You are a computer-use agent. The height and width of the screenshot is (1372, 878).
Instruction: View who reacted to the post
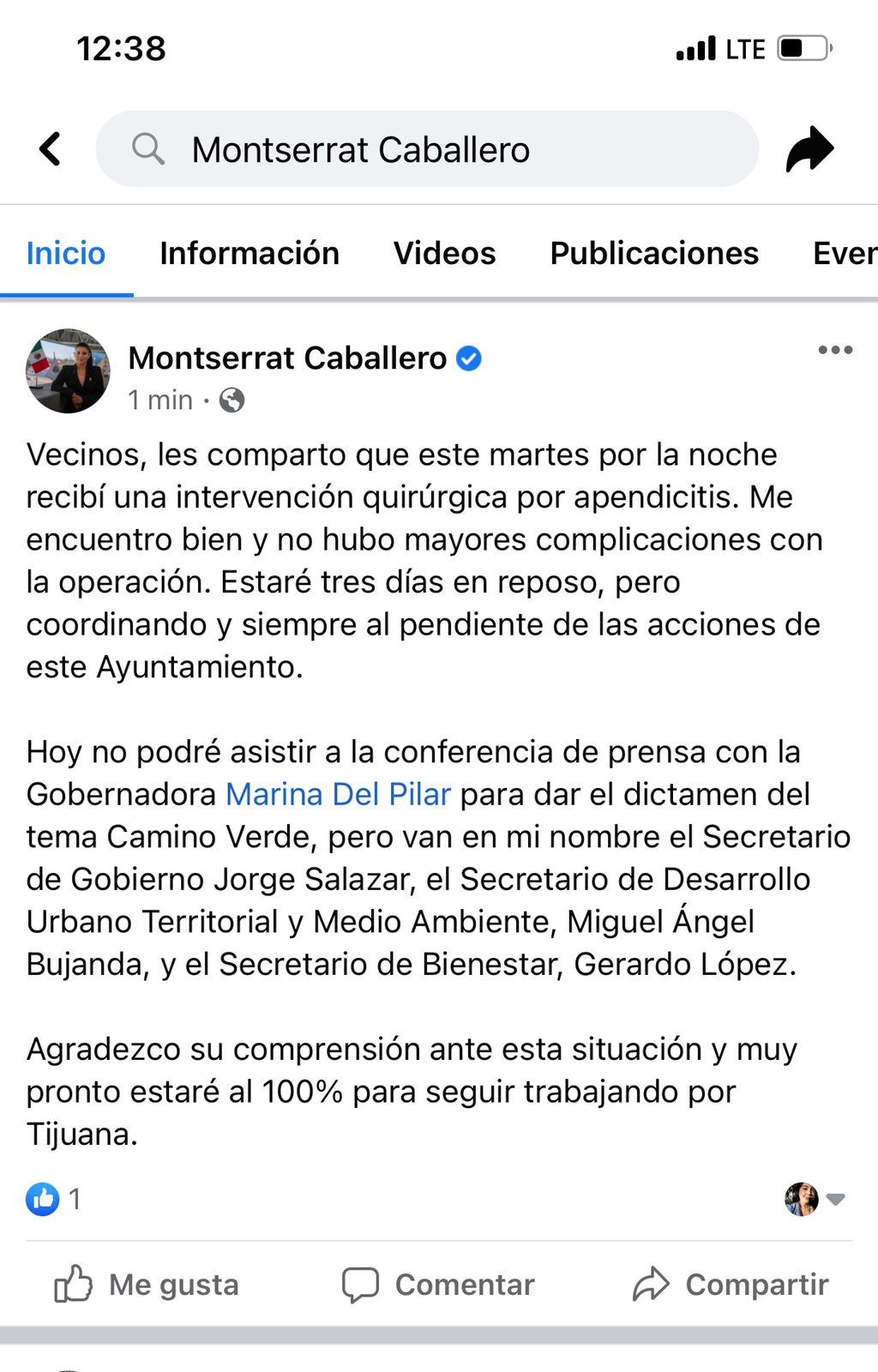[x=53, y=1198]
